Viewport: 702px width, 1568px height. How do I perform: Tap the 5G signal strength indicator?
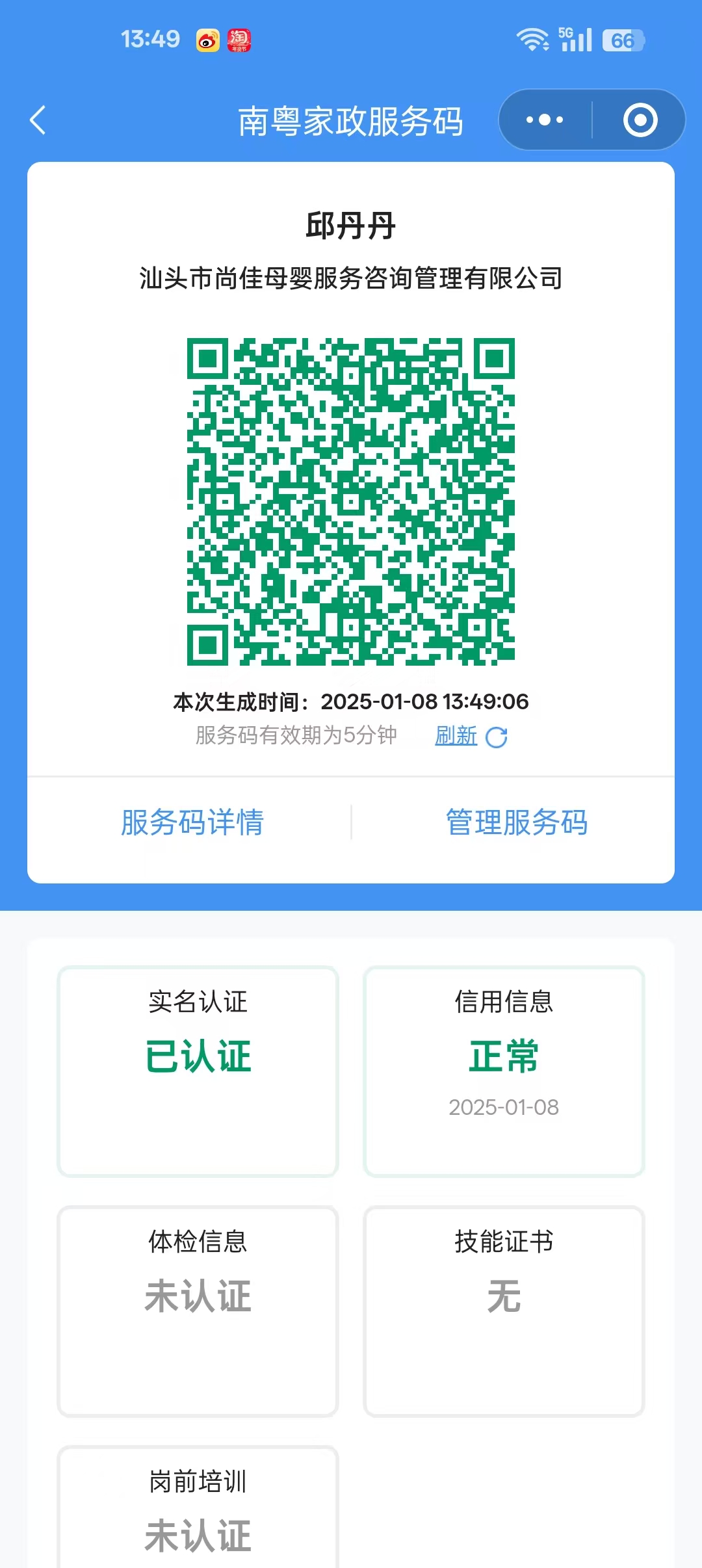click(x=575, y=40)
